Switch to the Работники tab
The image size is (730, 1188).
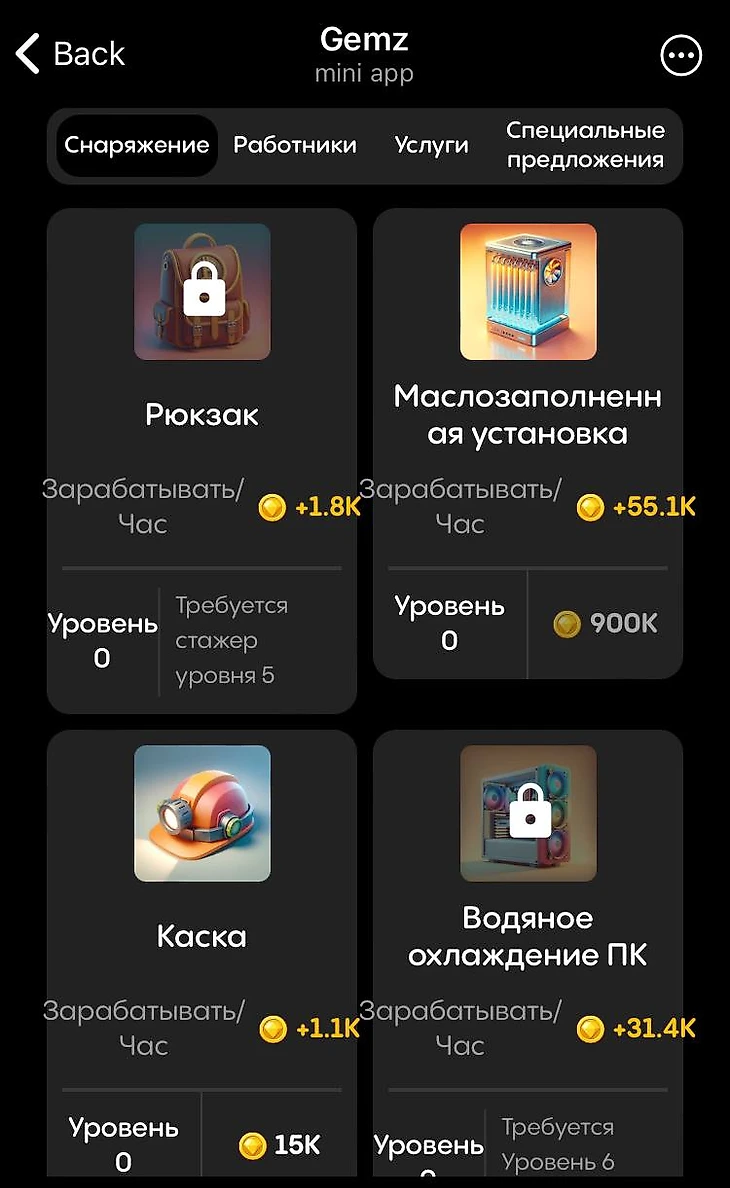tap(295, 146)
